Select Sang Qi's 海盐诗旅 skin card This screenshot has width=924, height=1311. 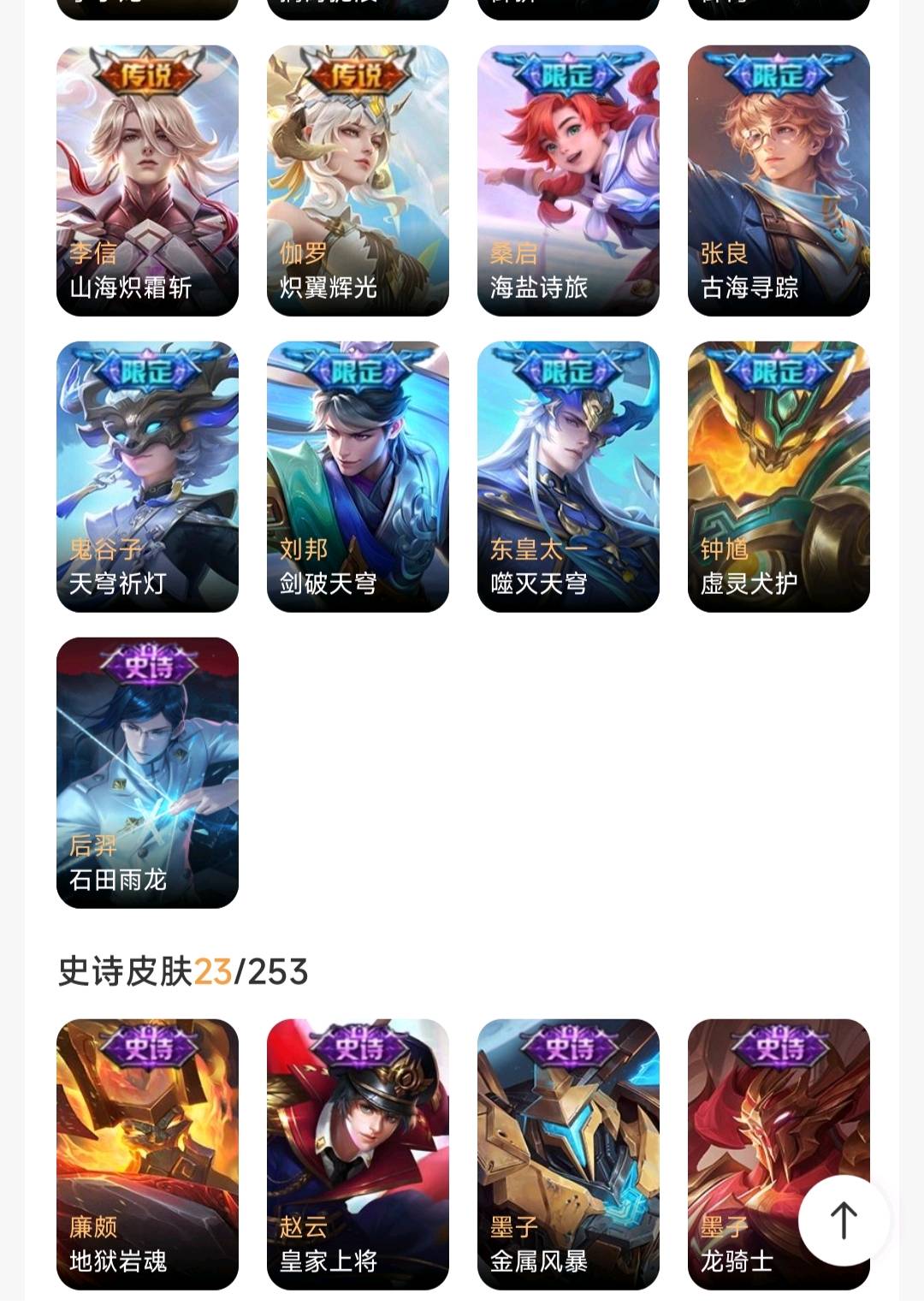tap(568, 181)
